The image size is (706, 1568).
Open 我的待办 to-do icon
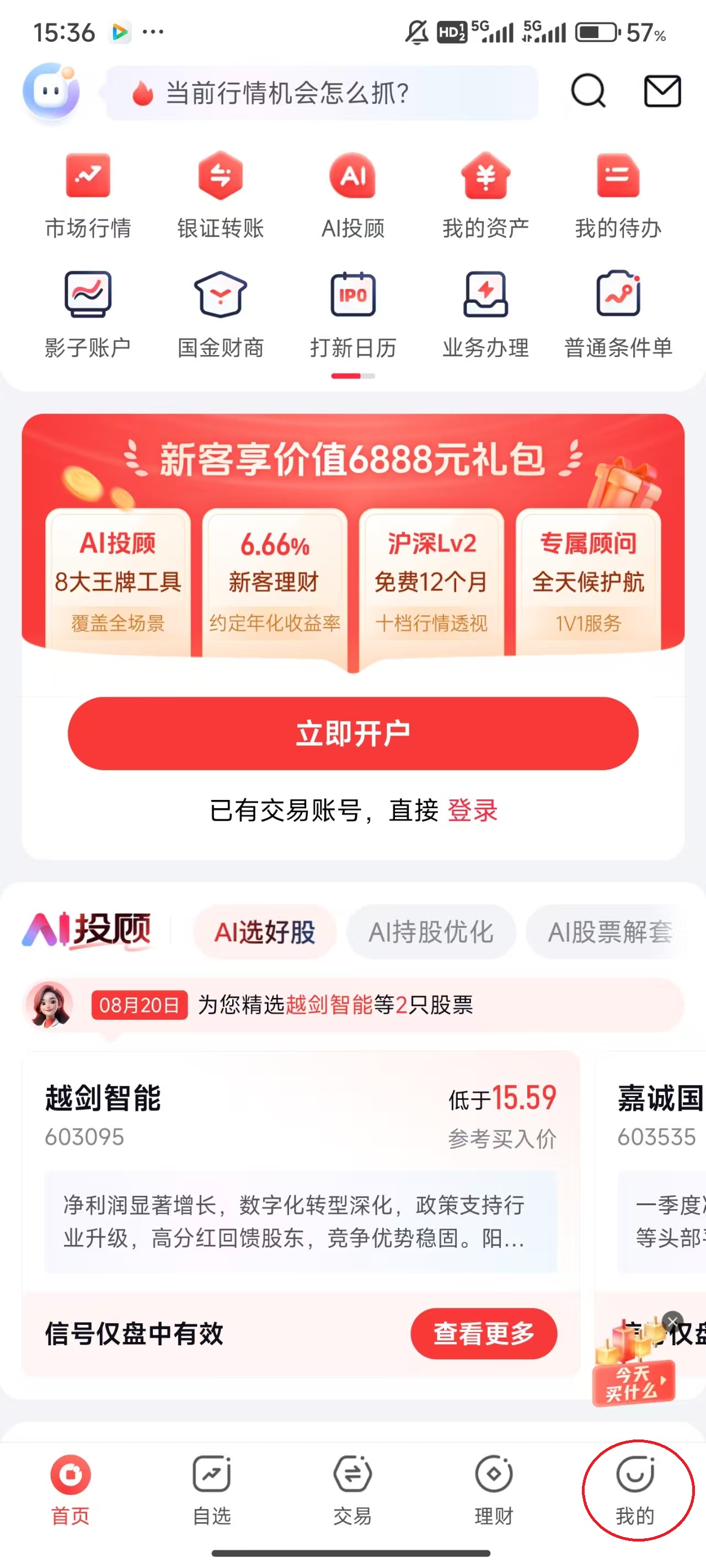pyautogui.click(x=617, y=195)
